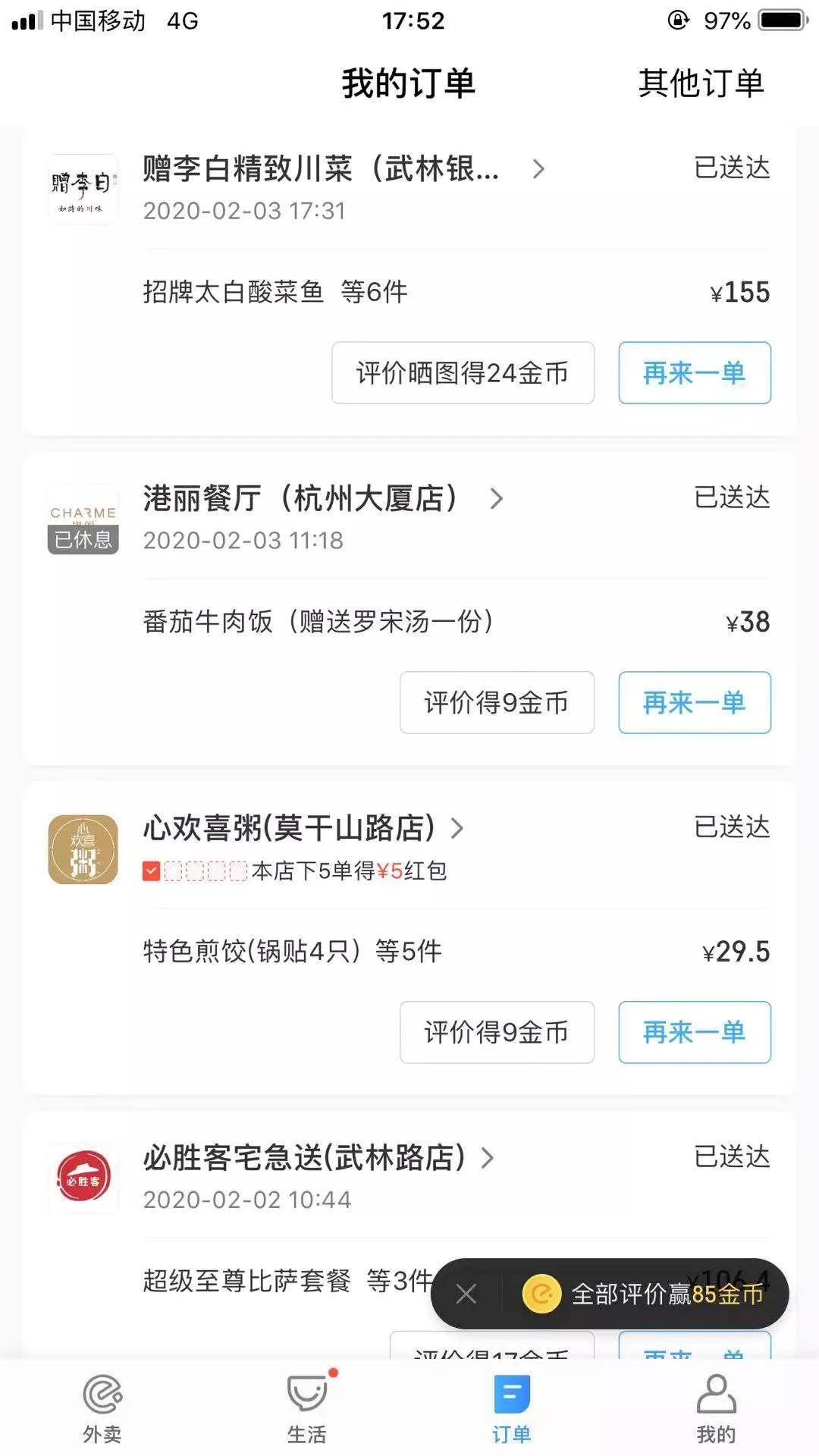Click the 心欢喜粥 restaurant logo
The width and height of the screenshot is (819, 1456).
83,849
